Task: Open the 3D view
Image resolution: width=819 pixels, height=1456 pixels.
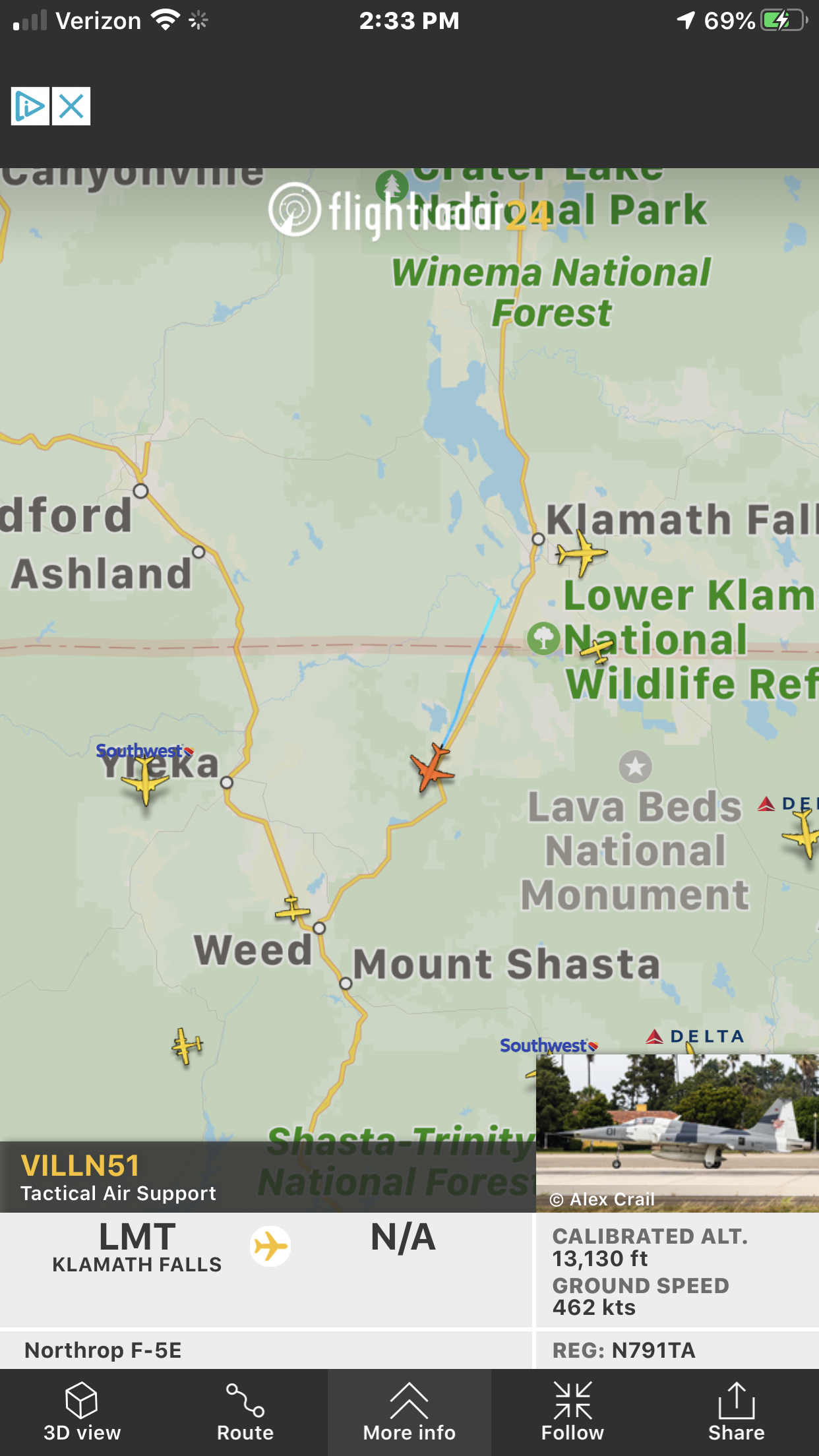Action: click(x=82, y=1412)
